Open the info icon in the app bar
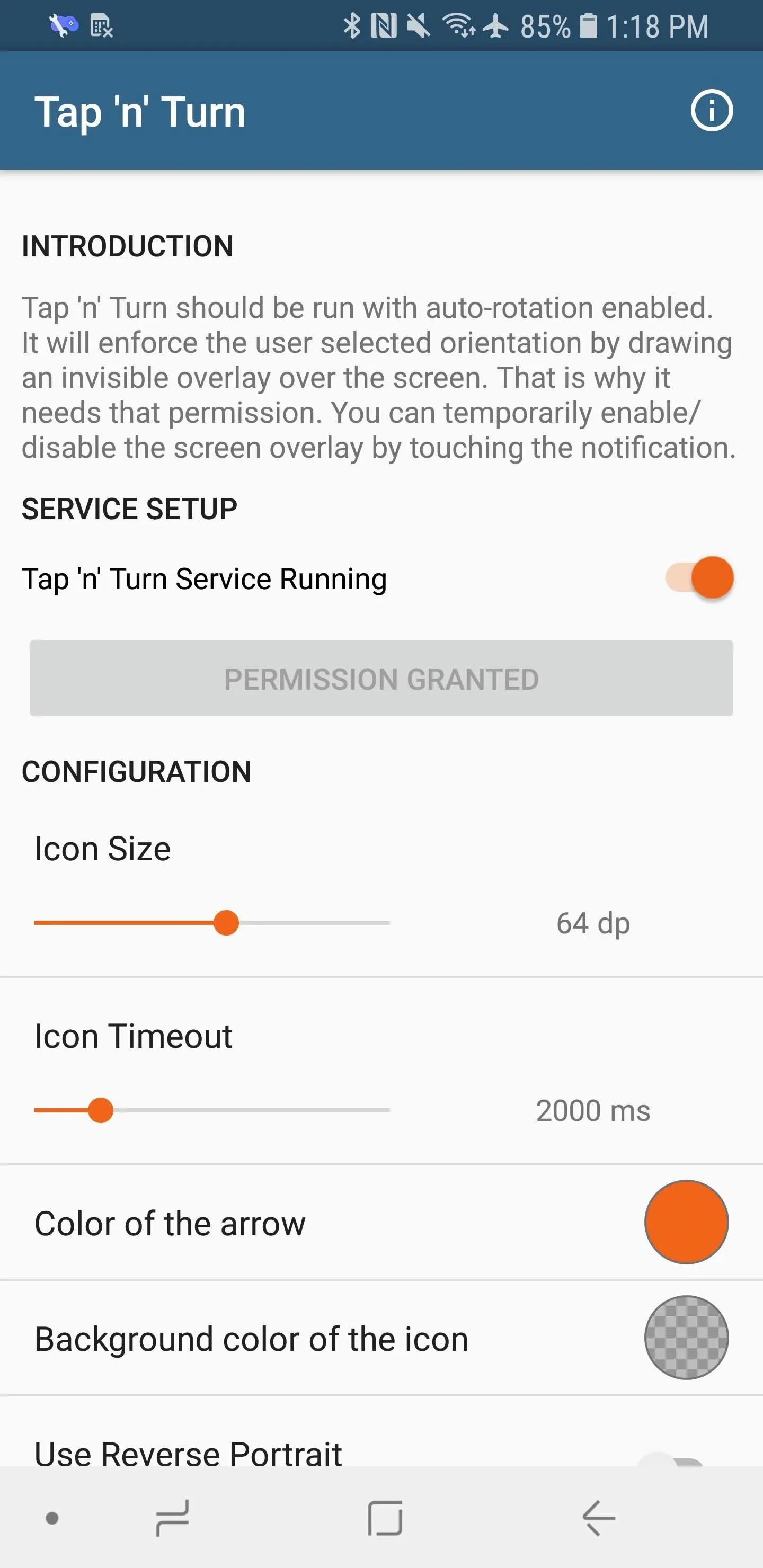 tap(711, 111)
